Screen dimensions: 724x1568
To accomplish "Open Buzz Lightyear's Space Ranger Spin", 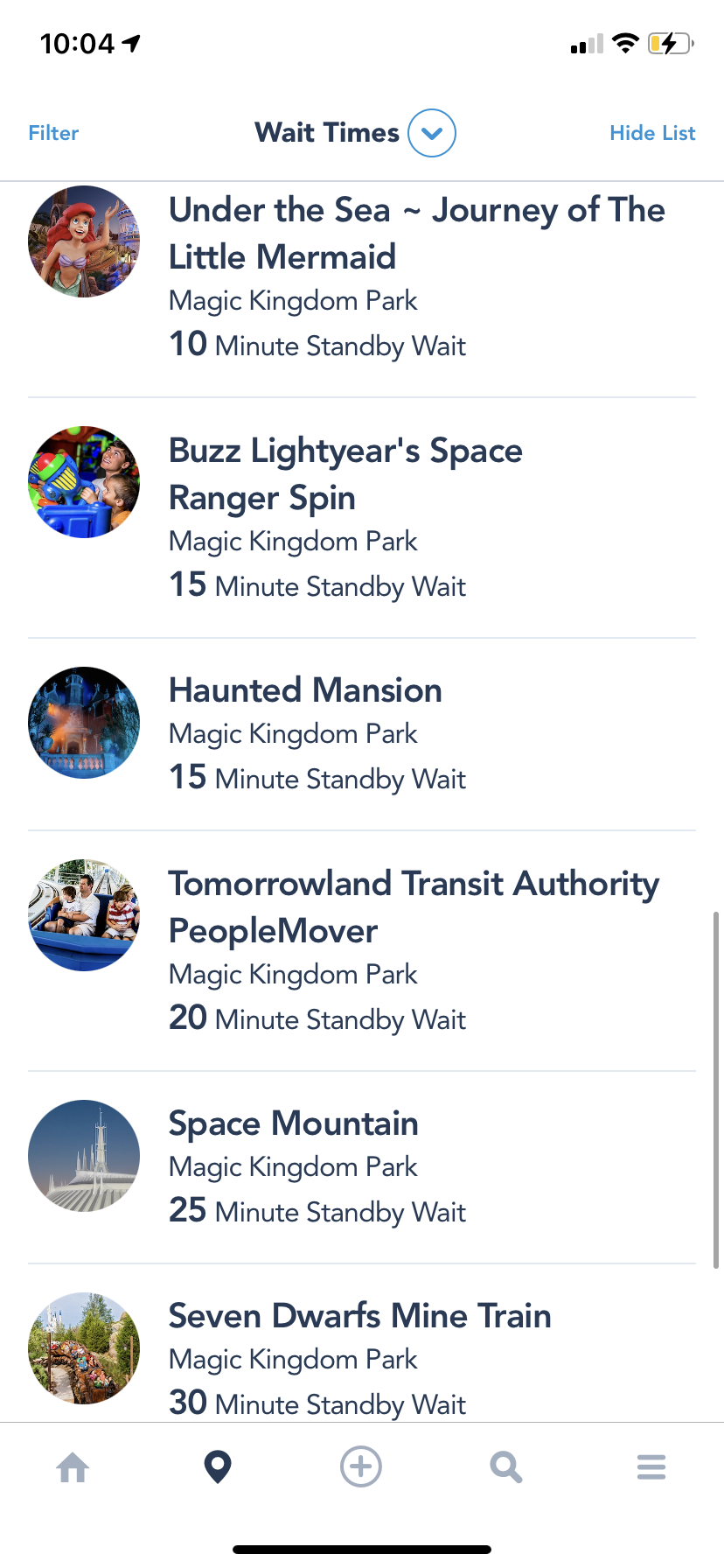I will [x=346, y=473].
